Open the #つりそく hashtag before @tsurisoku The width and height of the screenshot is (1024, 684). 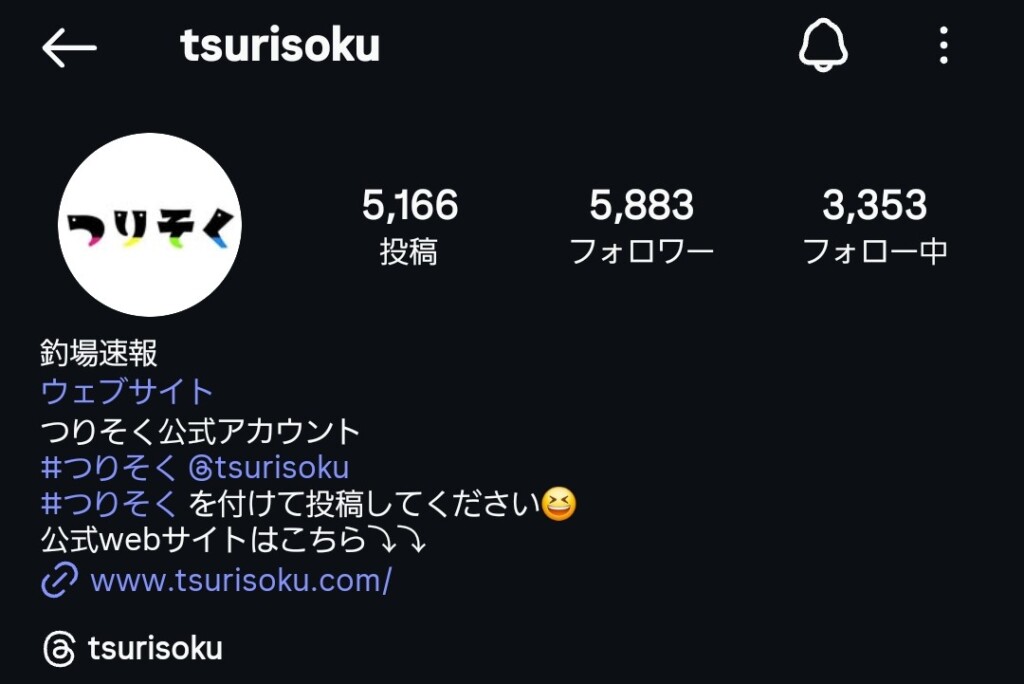(x=110, y=467)
